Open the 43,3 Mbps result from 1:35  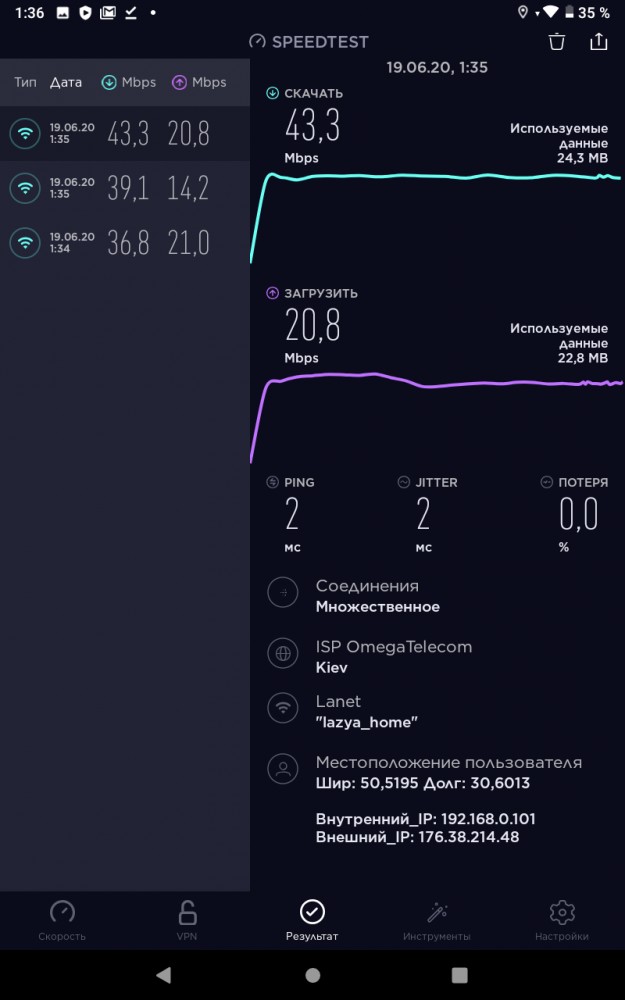pyautogui.click(x=125, y=133)
